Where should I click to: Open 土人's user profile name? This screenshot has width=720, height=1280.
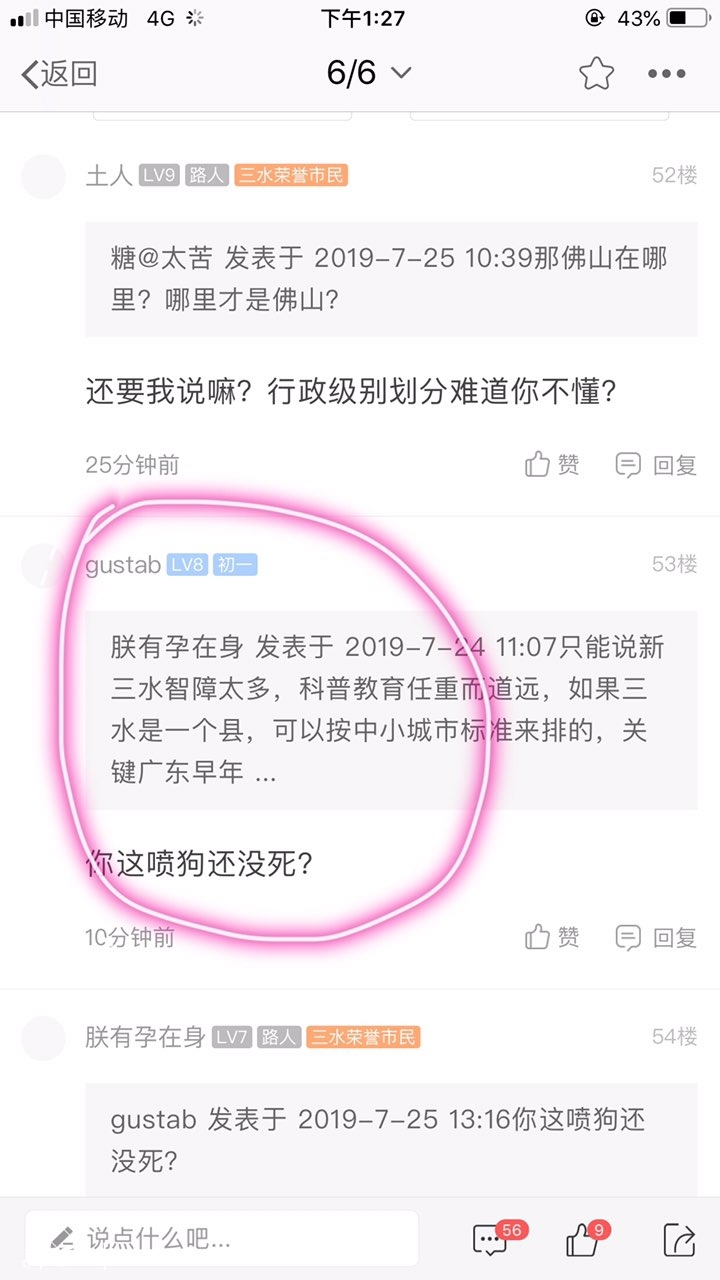109,175
